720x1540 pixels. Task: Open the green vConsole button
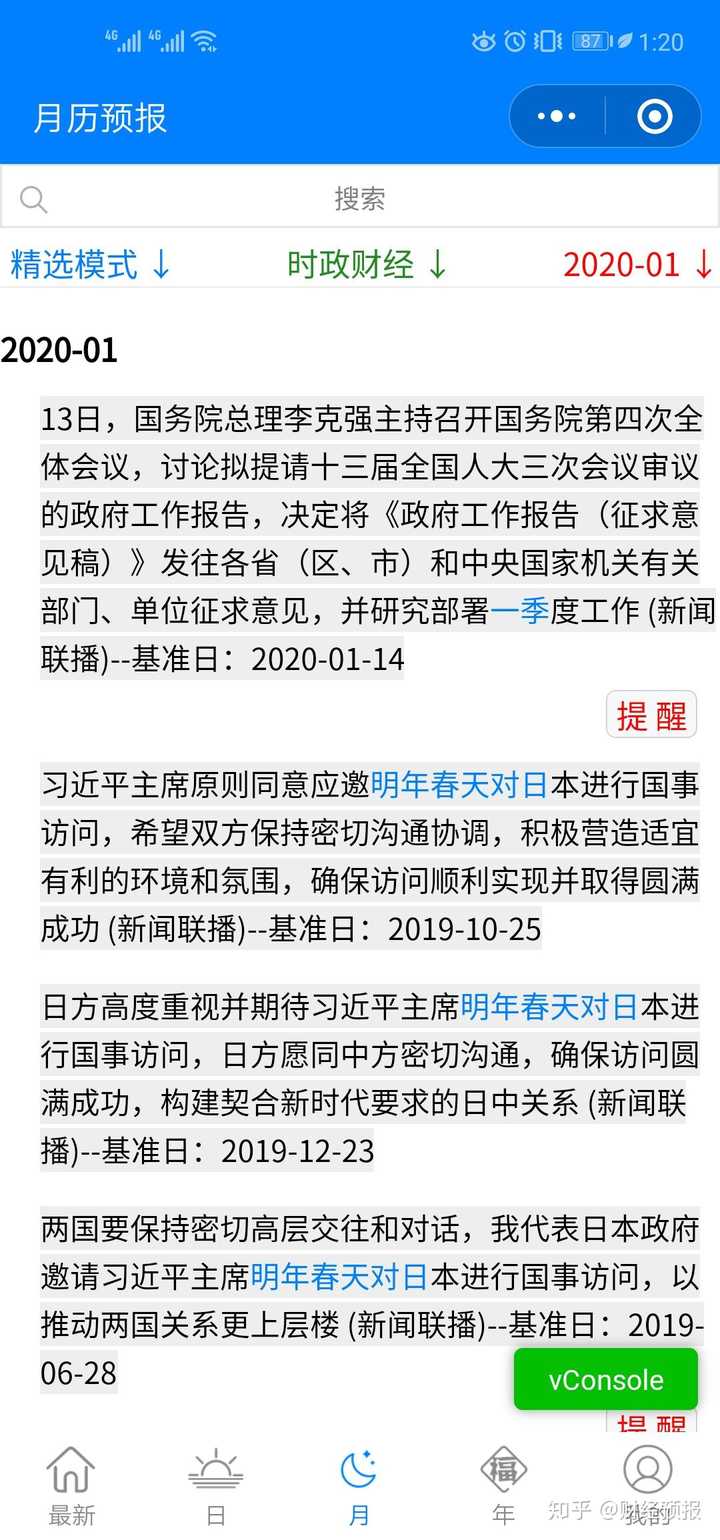pos(605,1380)
